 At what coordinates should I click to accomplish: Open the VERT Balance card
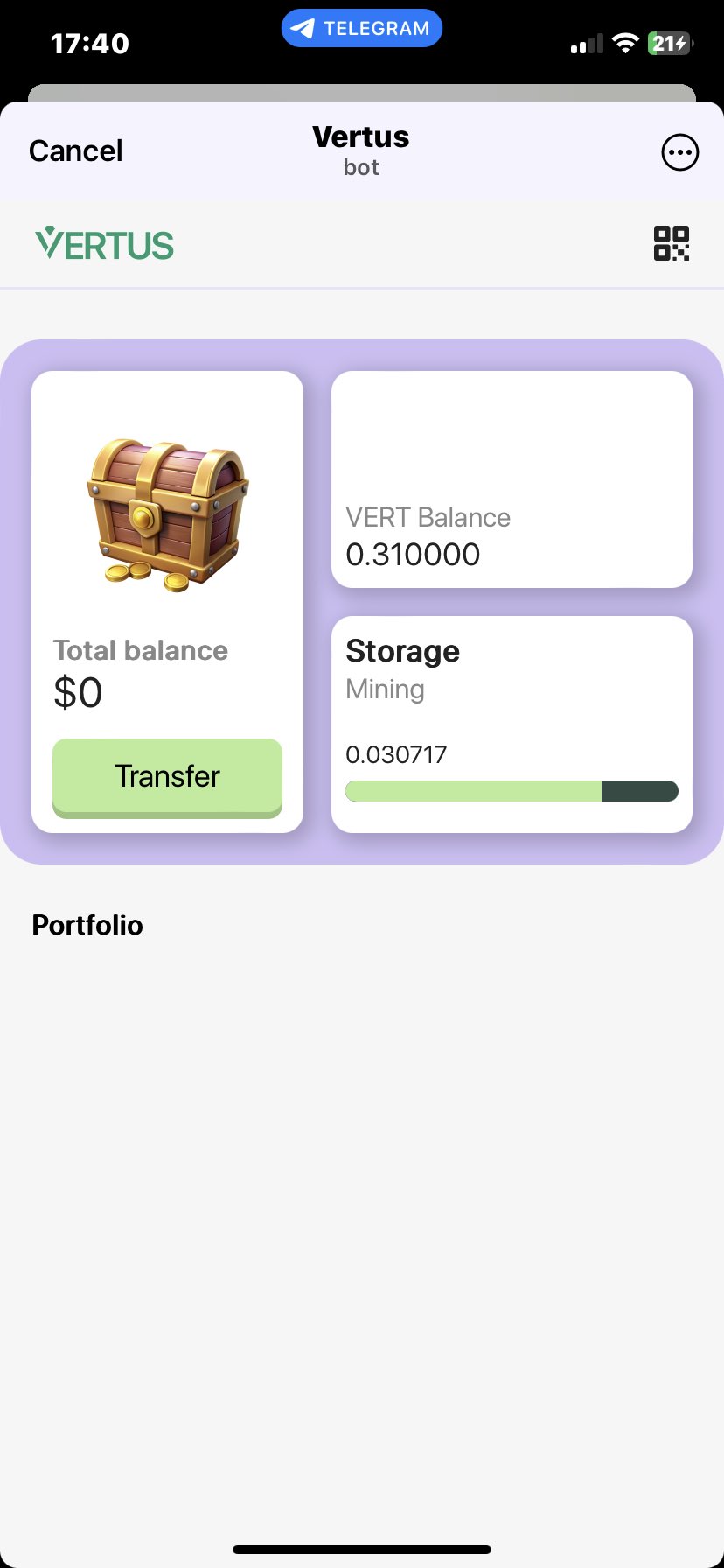[512, 479]
